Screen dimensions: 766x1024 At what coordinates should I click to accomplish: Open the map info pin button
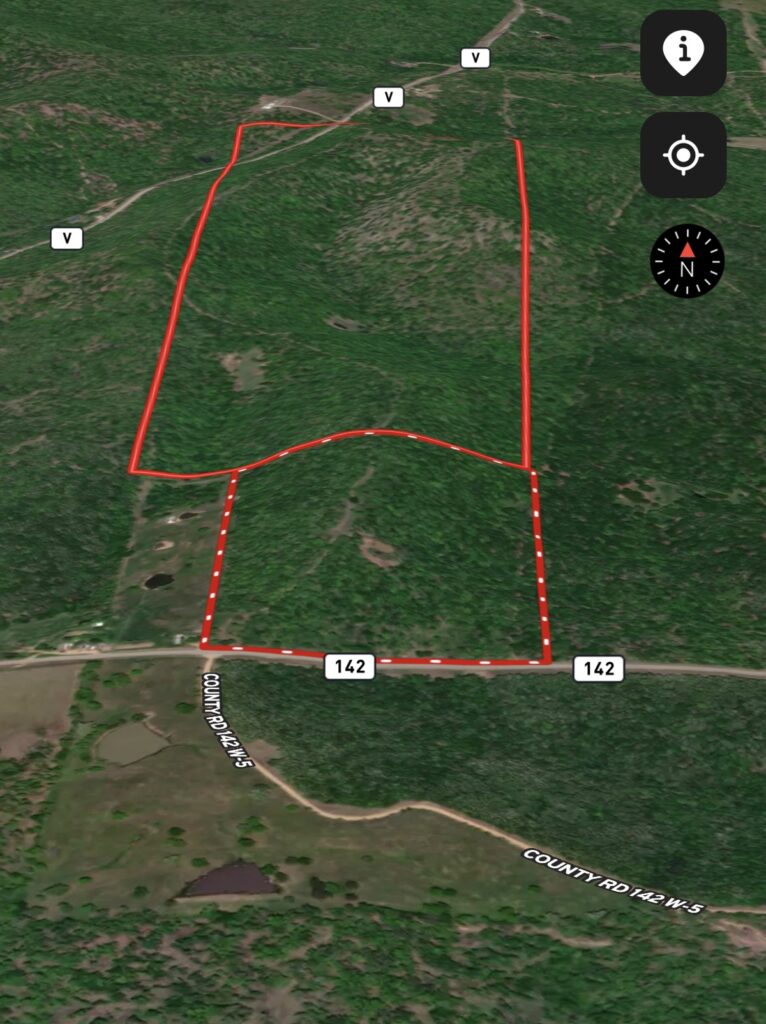683,53
